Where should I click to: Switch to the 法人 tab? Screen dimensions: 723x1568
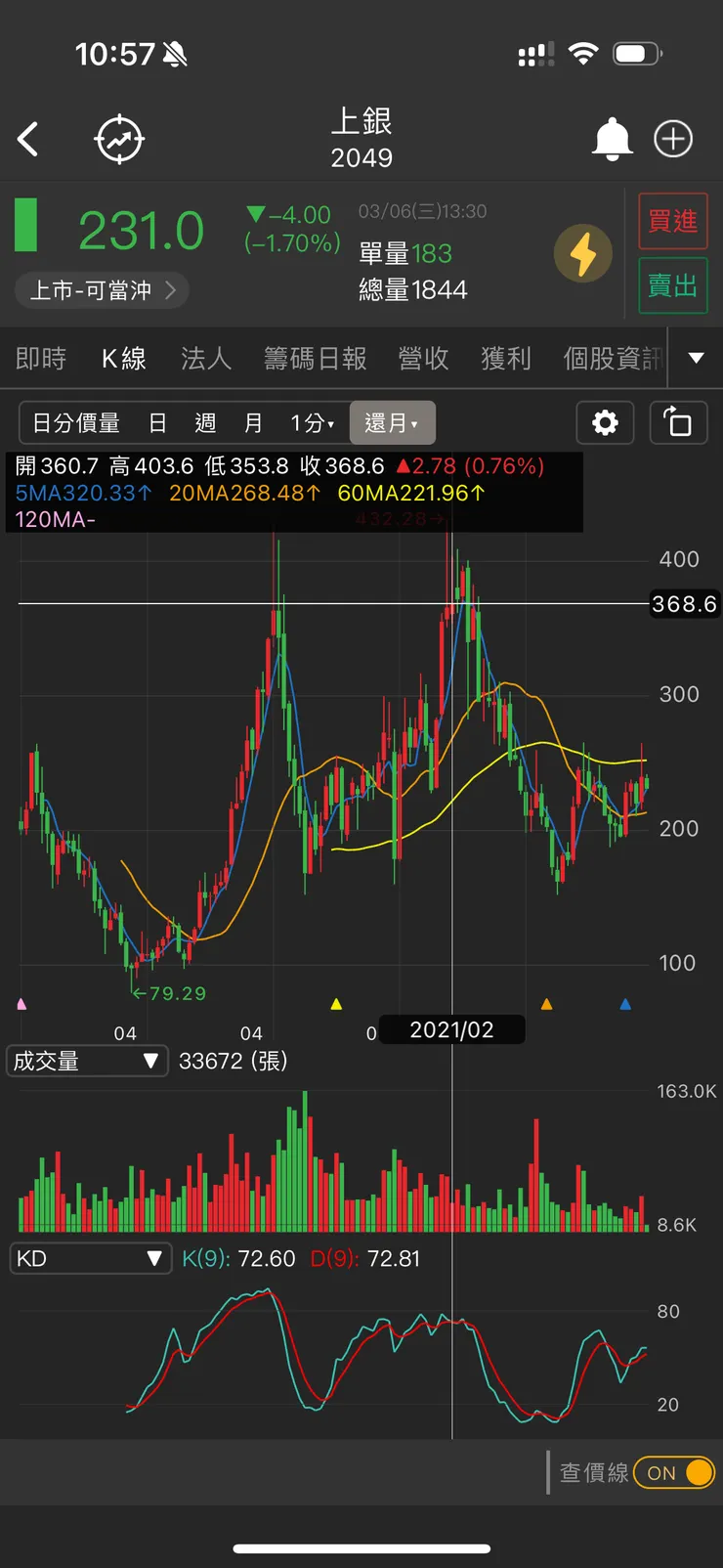click(206, 359)
